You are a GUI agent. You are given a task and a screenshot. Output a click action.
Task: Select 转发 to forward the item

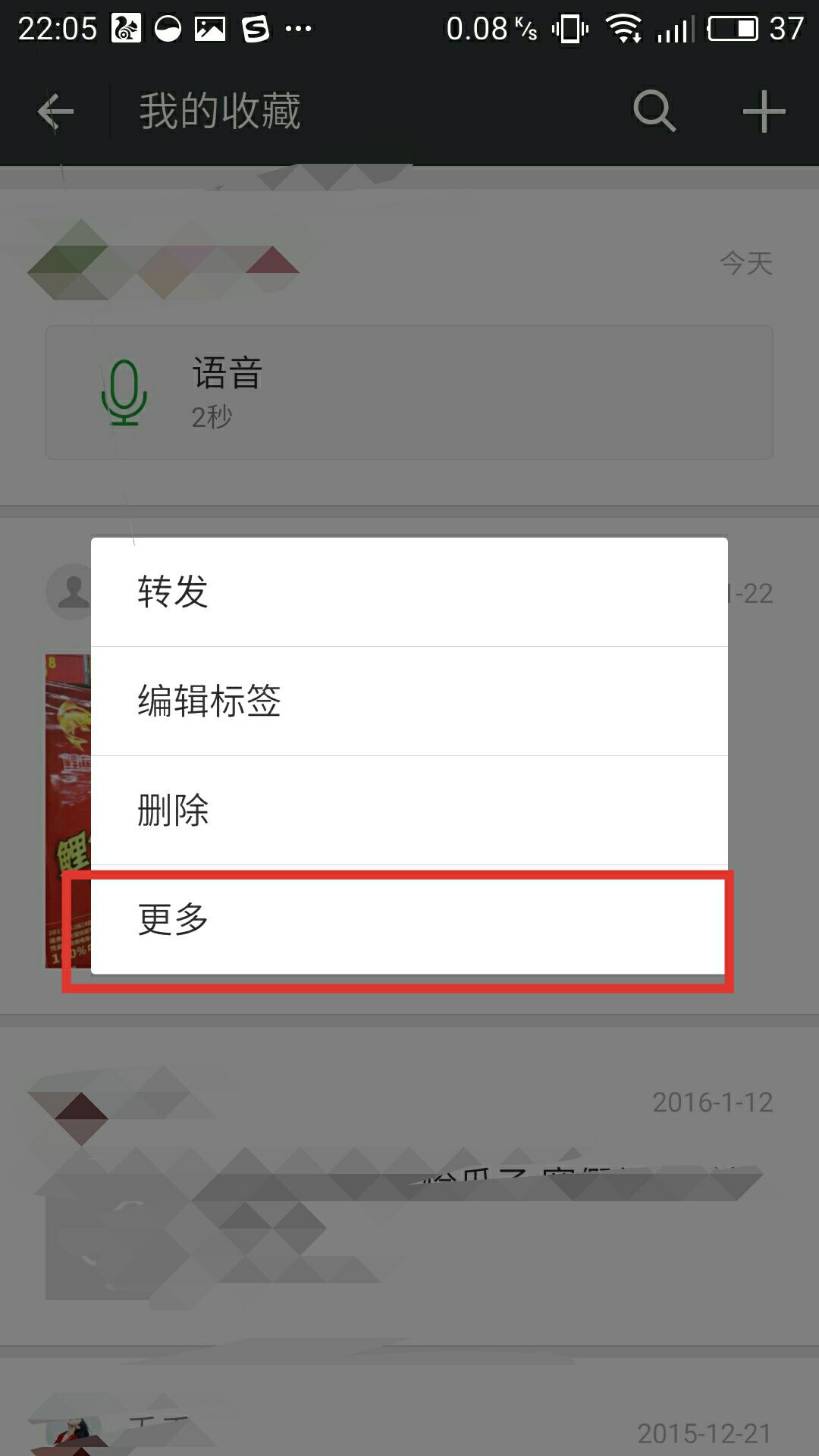tap(409, 592)
